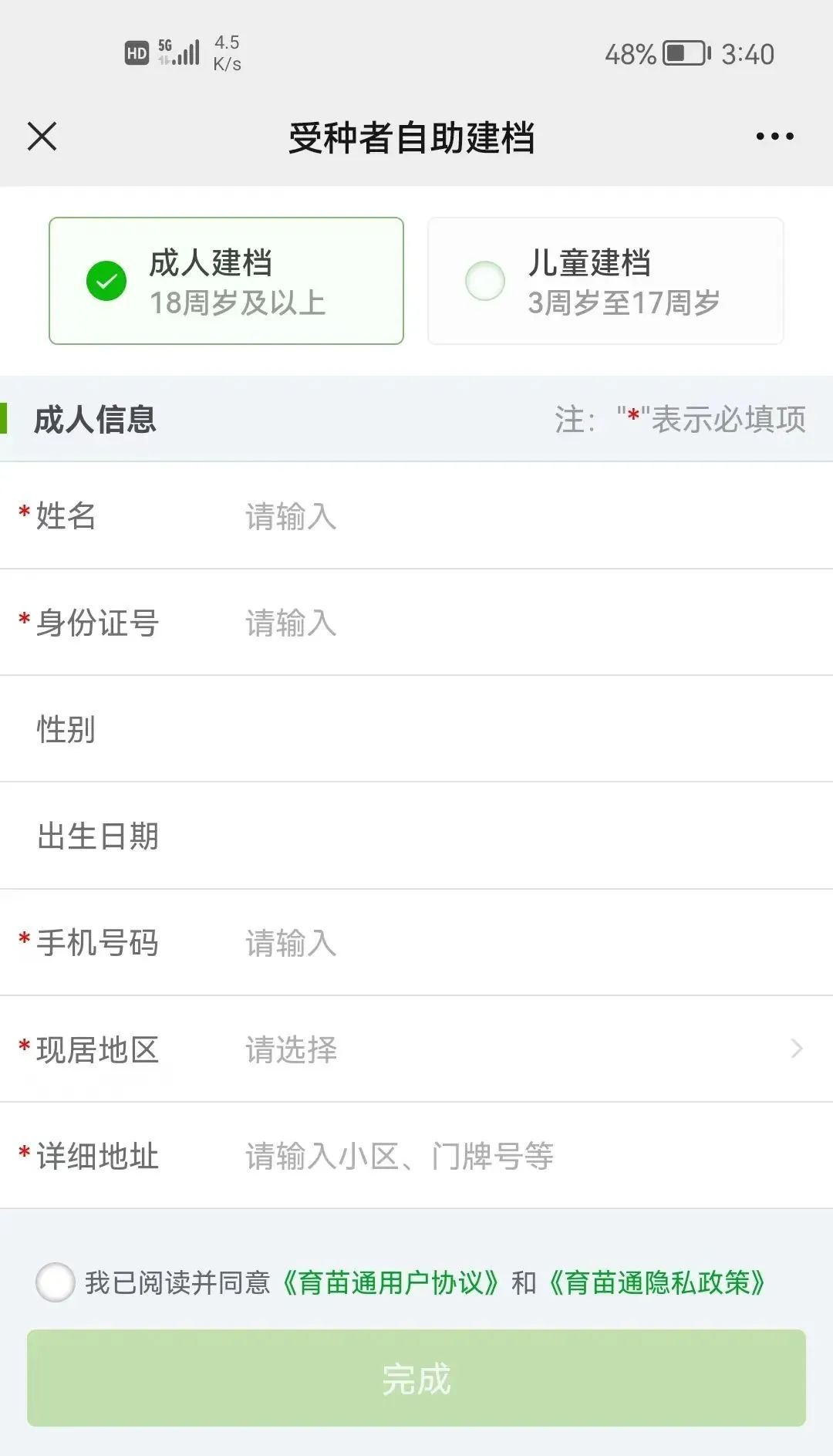Switch to 儿童建档 option
Image resolution: width=833 pixels, height=1456 pixels.
point(605,281)
